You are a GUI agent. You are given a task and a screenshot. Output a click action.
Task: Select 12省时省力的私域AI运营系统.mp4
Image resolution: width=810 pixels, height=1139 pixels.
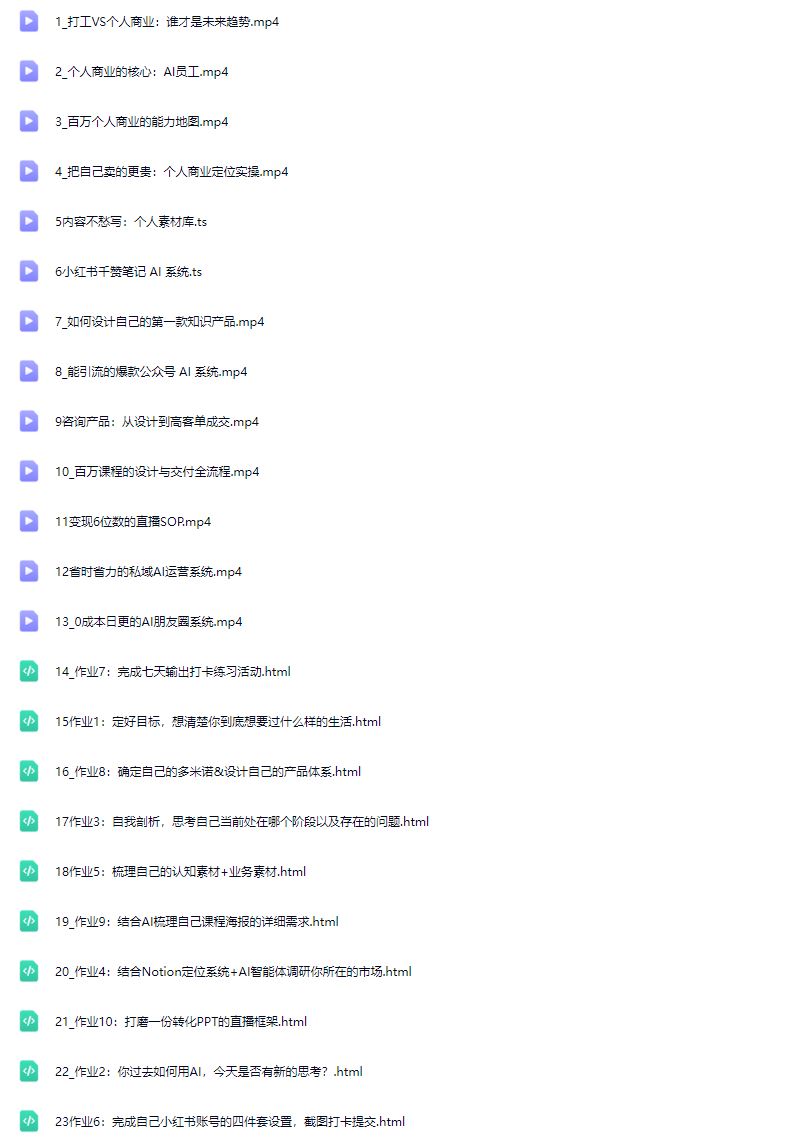pos(148,571)
